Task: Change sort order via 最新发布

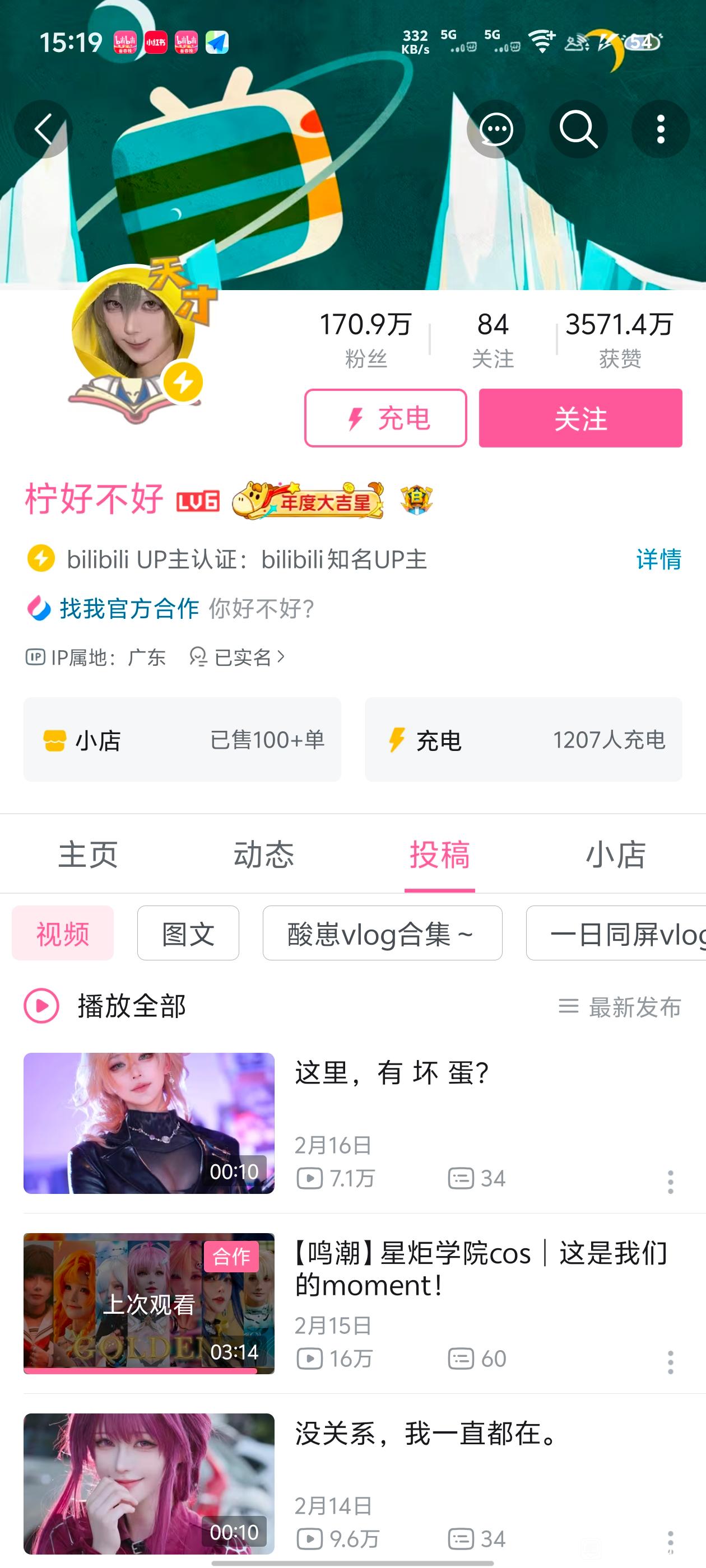Action: (x=620, y=1007)
